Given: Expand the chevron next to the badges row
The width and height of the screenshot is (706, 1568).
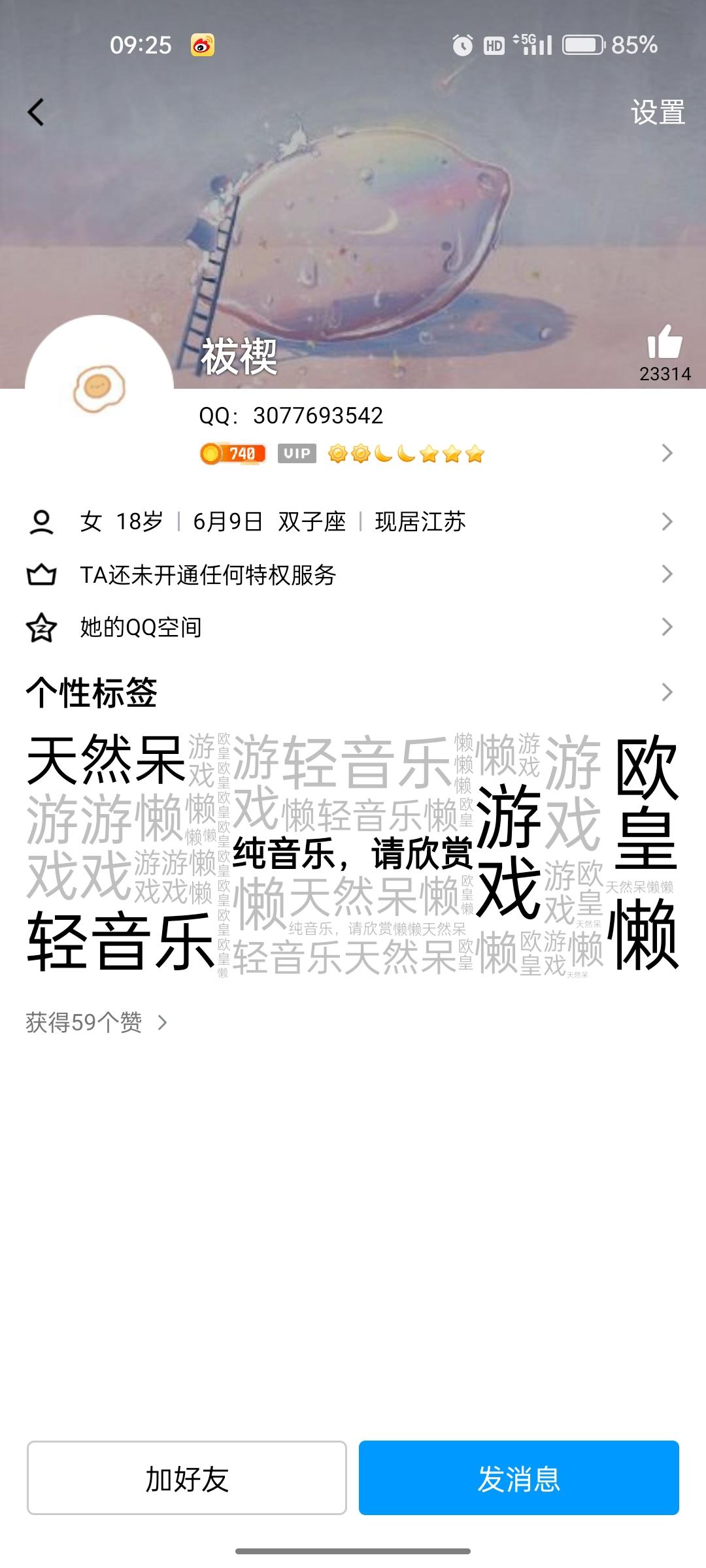Looking at the screenshot, I should pyautogui.click(x=666, y=452).
